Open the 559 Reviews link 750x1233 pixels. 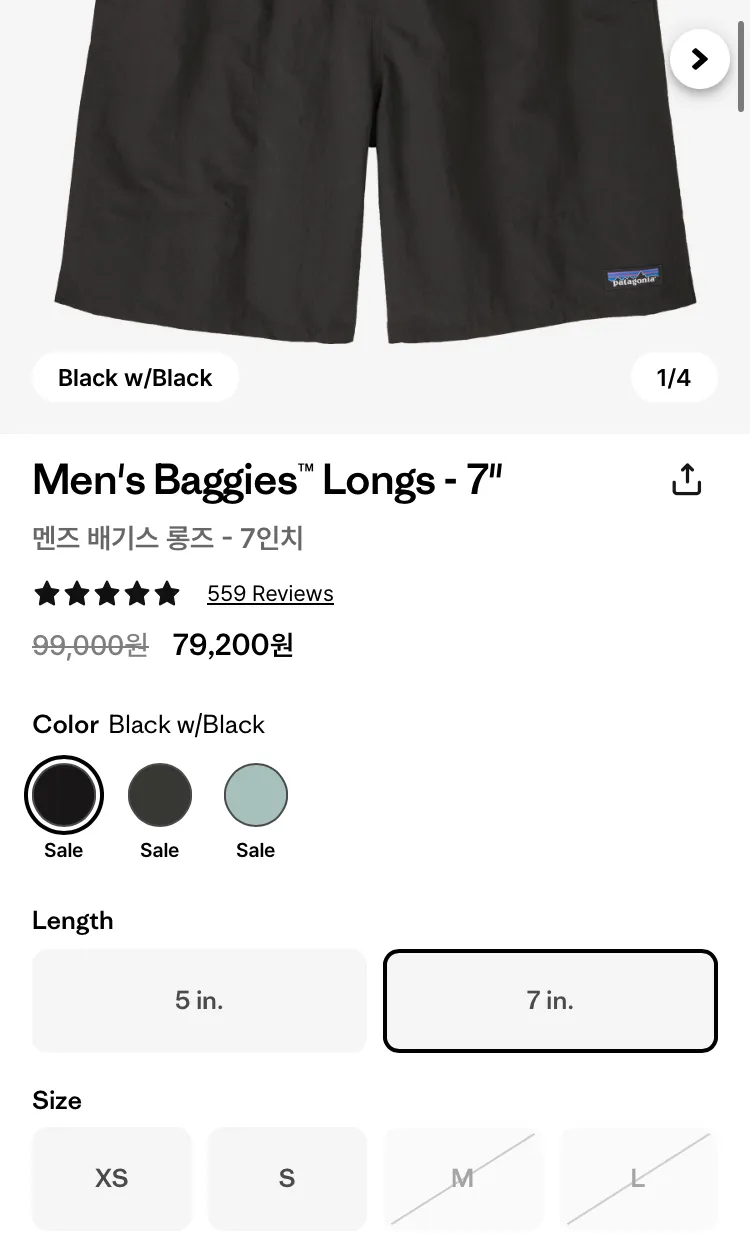[x=270, y=594]
